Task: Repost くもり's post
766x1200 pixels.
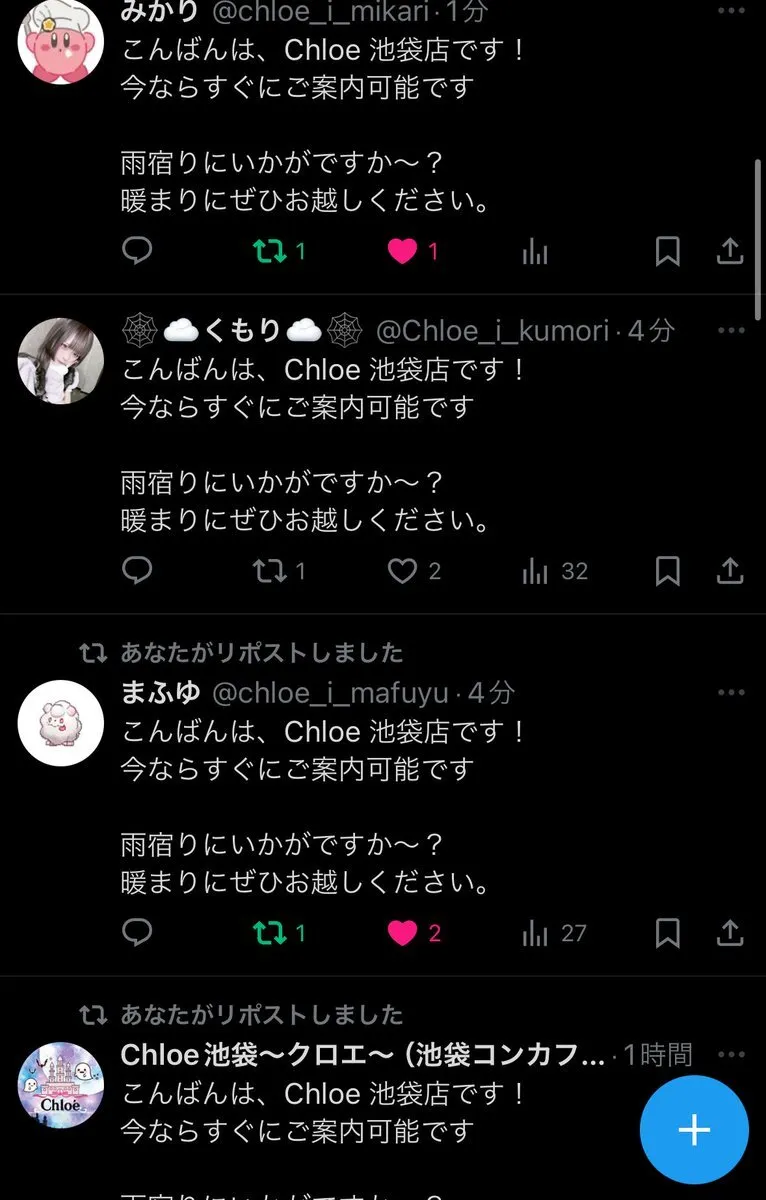Action: click(x=268, y=571)
